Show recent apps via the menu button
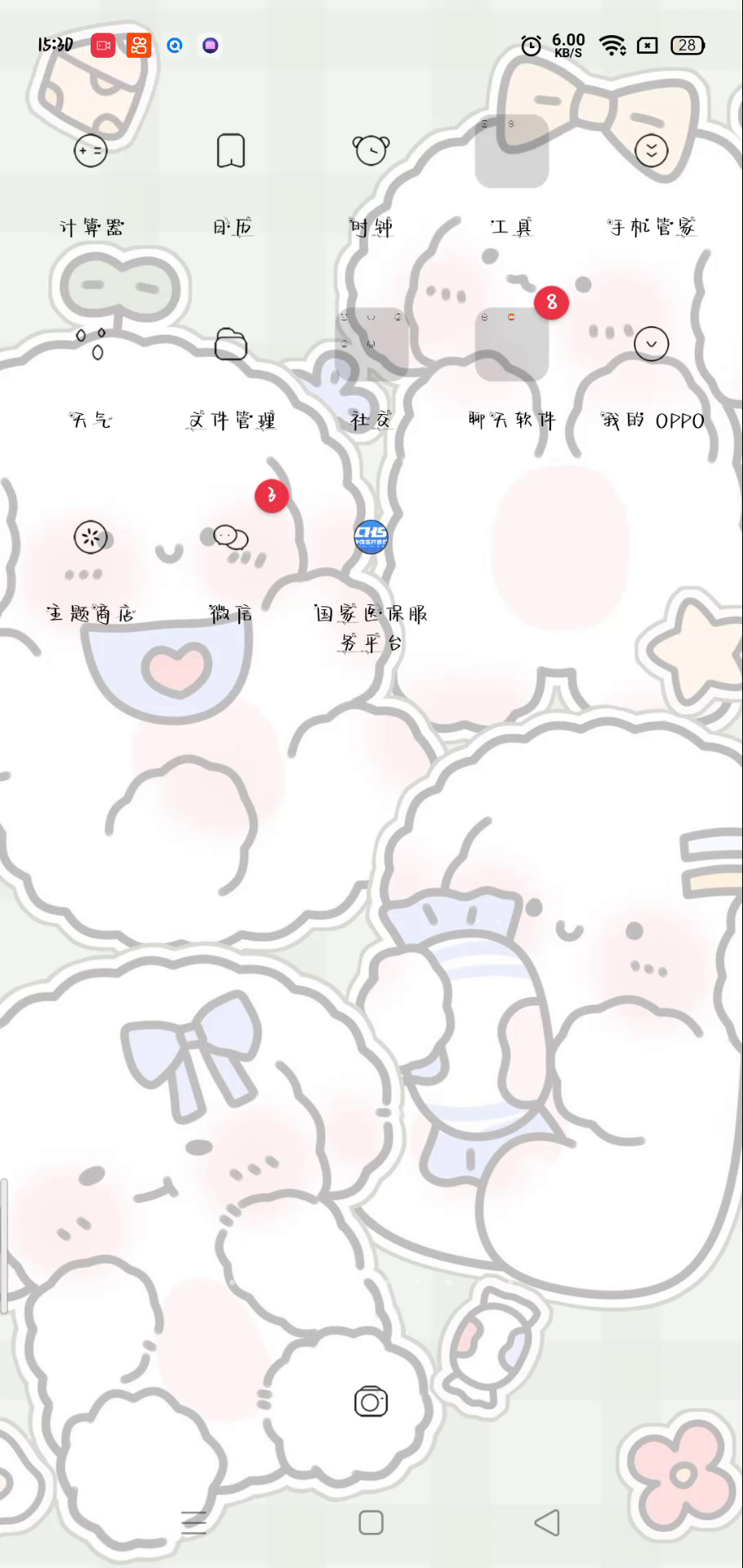This screenshot has height=1568, width=743. pyautogui.click(x=194, y=1522)
